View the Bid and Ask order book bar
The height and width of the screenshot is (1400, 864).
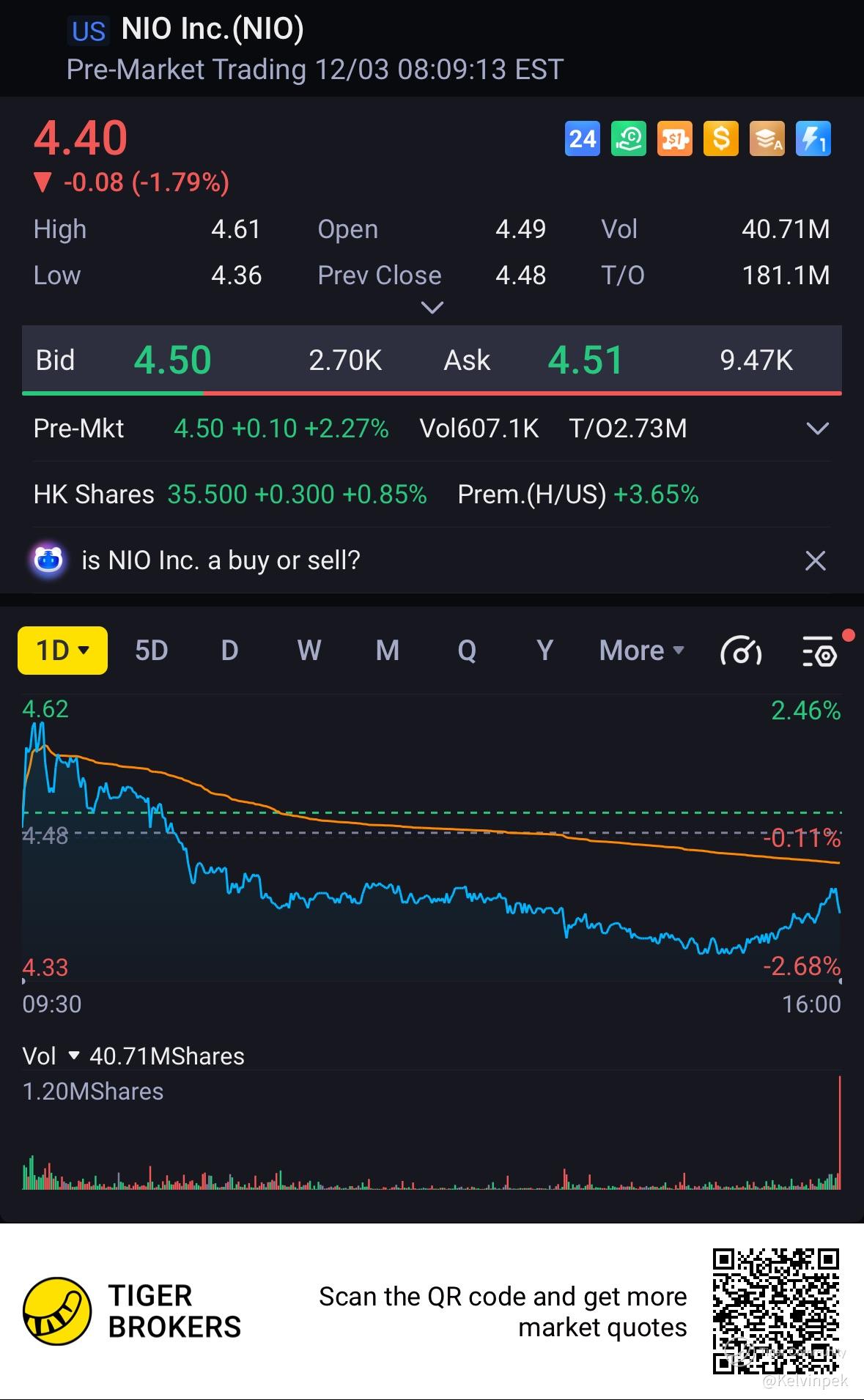coord(432,360)
